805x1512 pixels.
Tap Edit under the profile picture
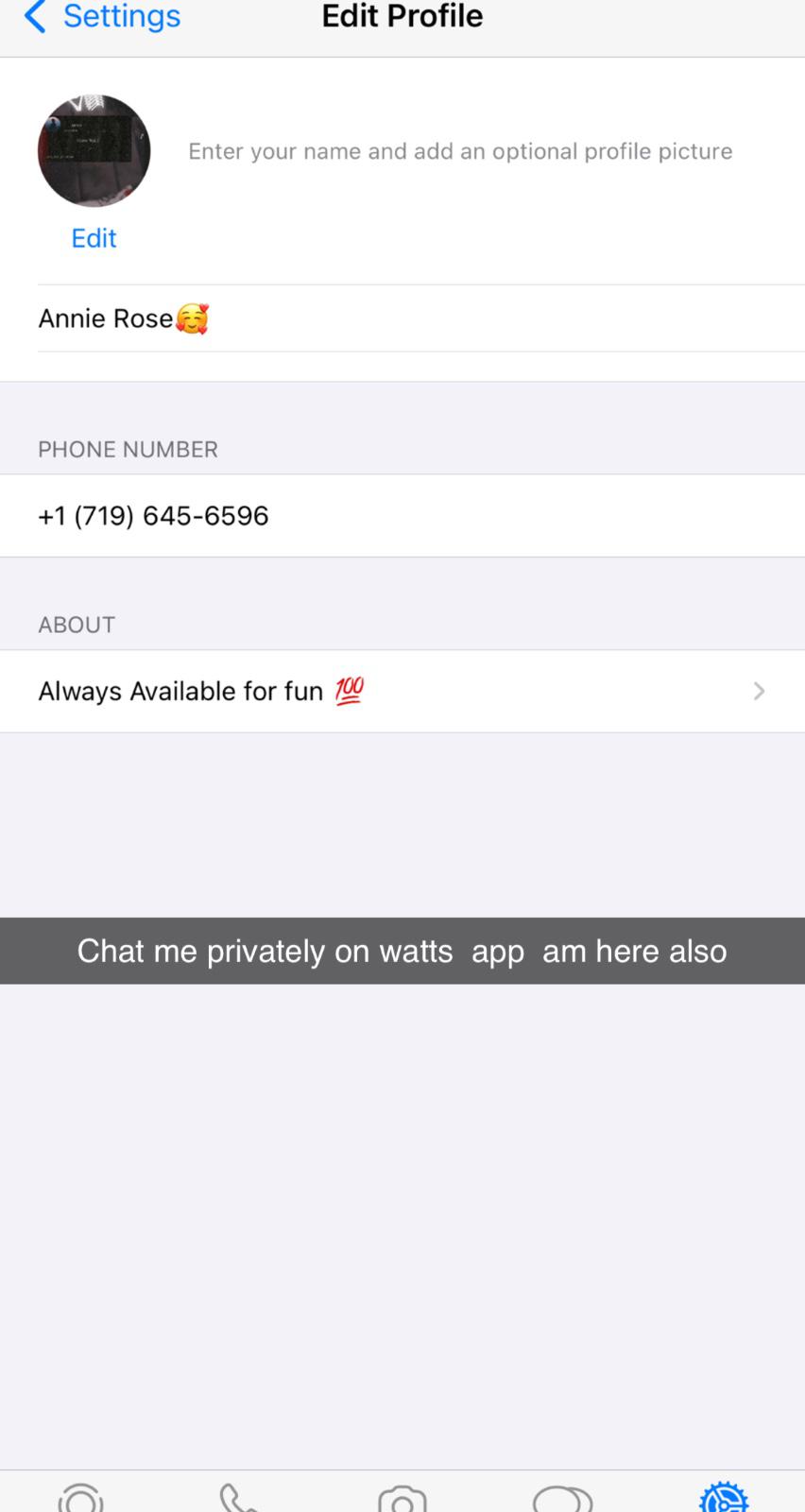click(94, 238)
